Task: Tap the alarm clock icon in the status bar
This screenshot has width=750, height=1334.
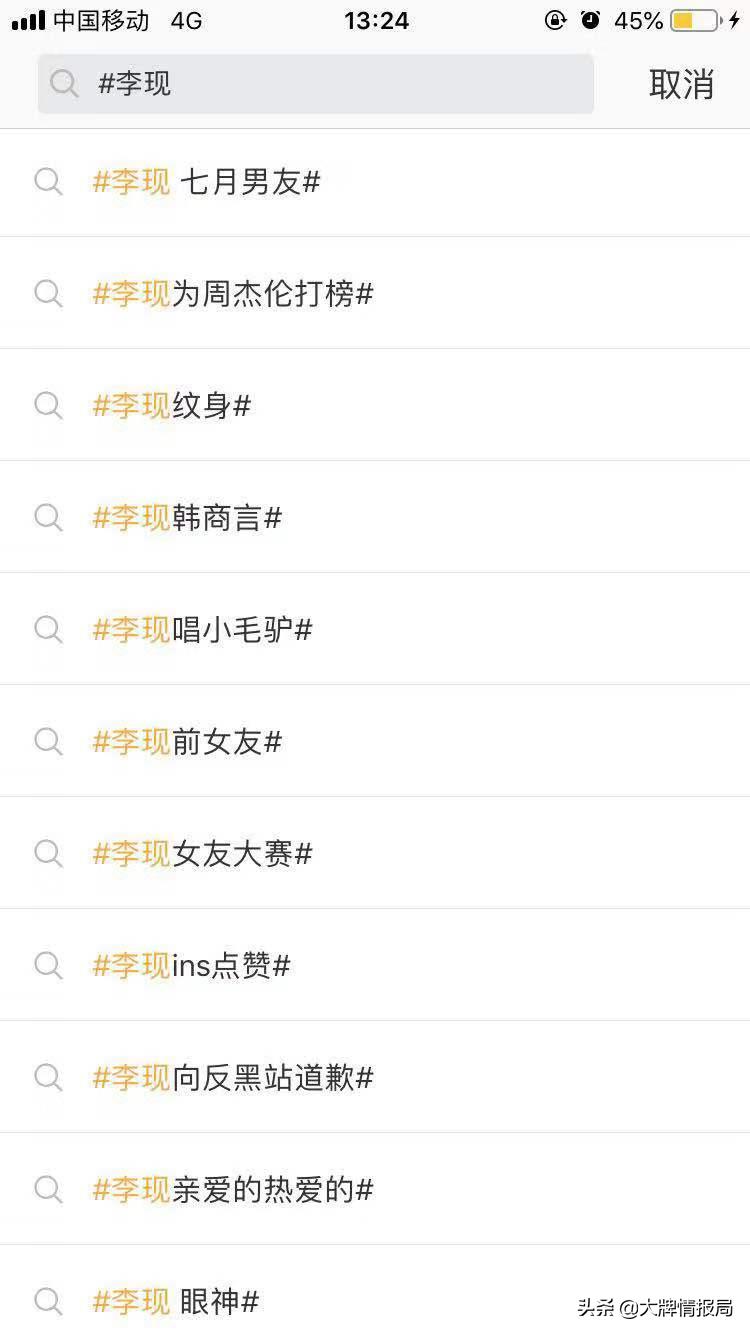Action: pos(592,19)
